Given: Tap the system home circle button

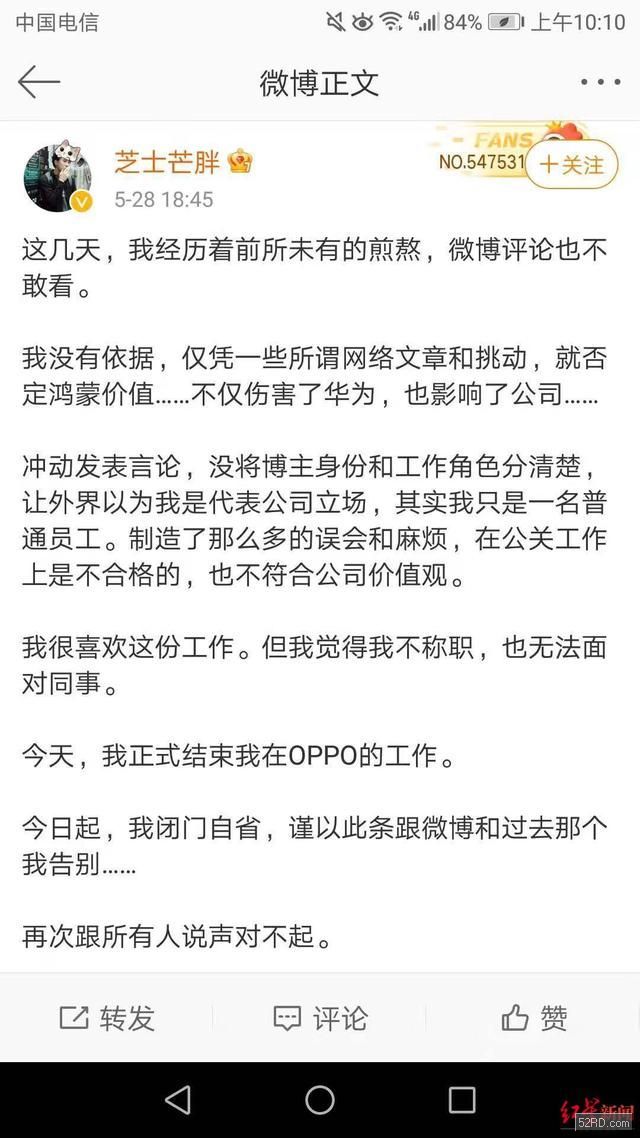Looking at the screenshot, I should tap(320, 1100).
